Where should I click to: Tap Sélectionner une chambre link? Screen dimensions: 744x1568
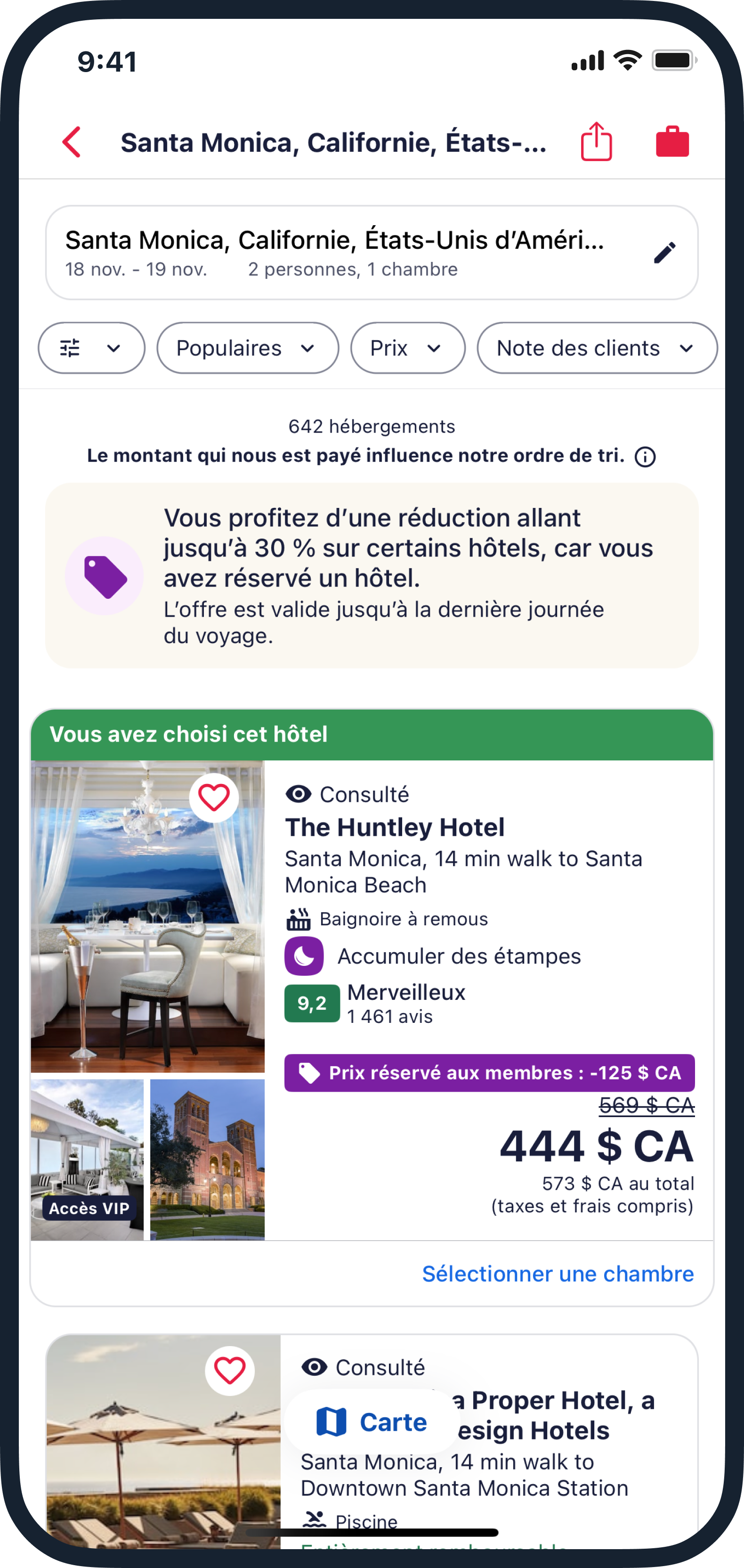[557, 1274]
